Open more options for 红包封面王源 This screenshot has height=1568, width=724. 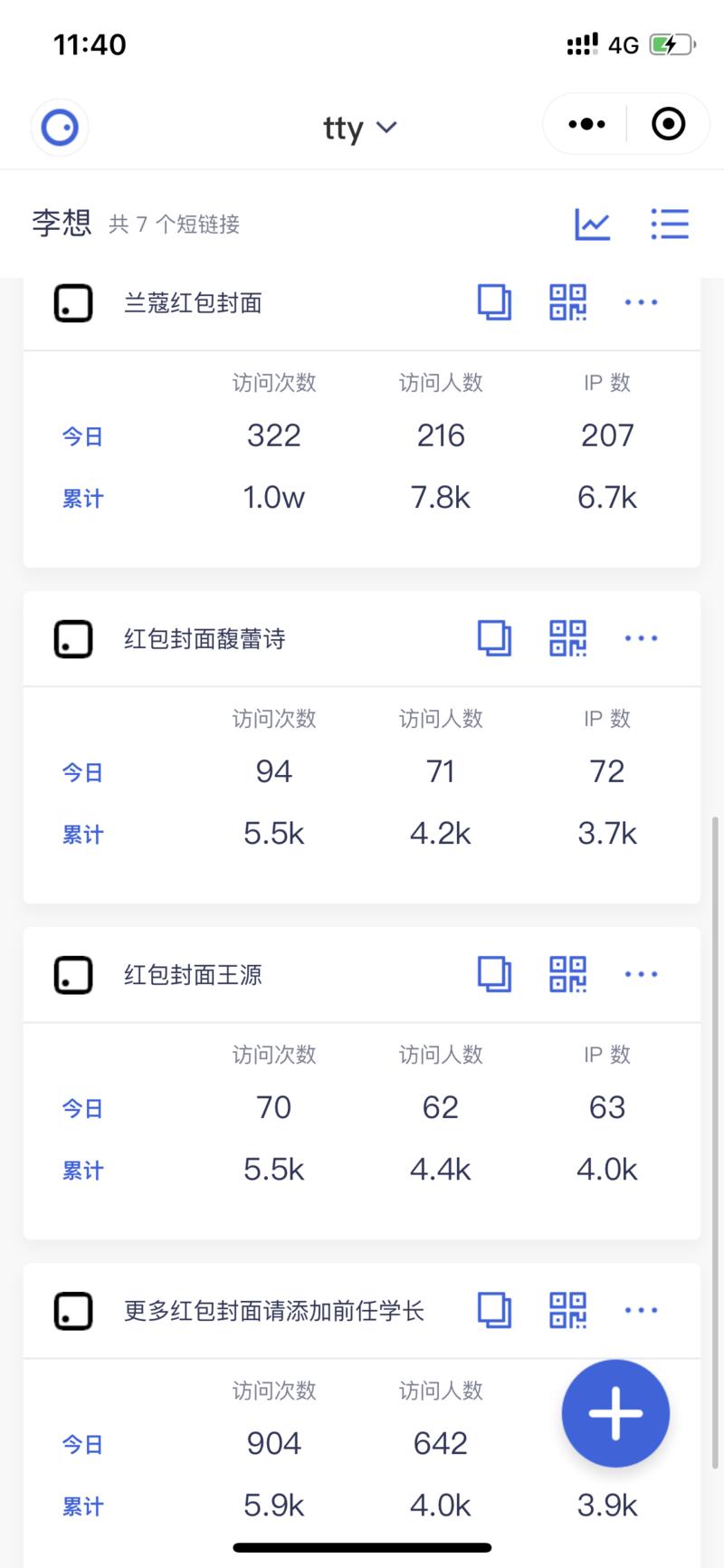[641, 975]
